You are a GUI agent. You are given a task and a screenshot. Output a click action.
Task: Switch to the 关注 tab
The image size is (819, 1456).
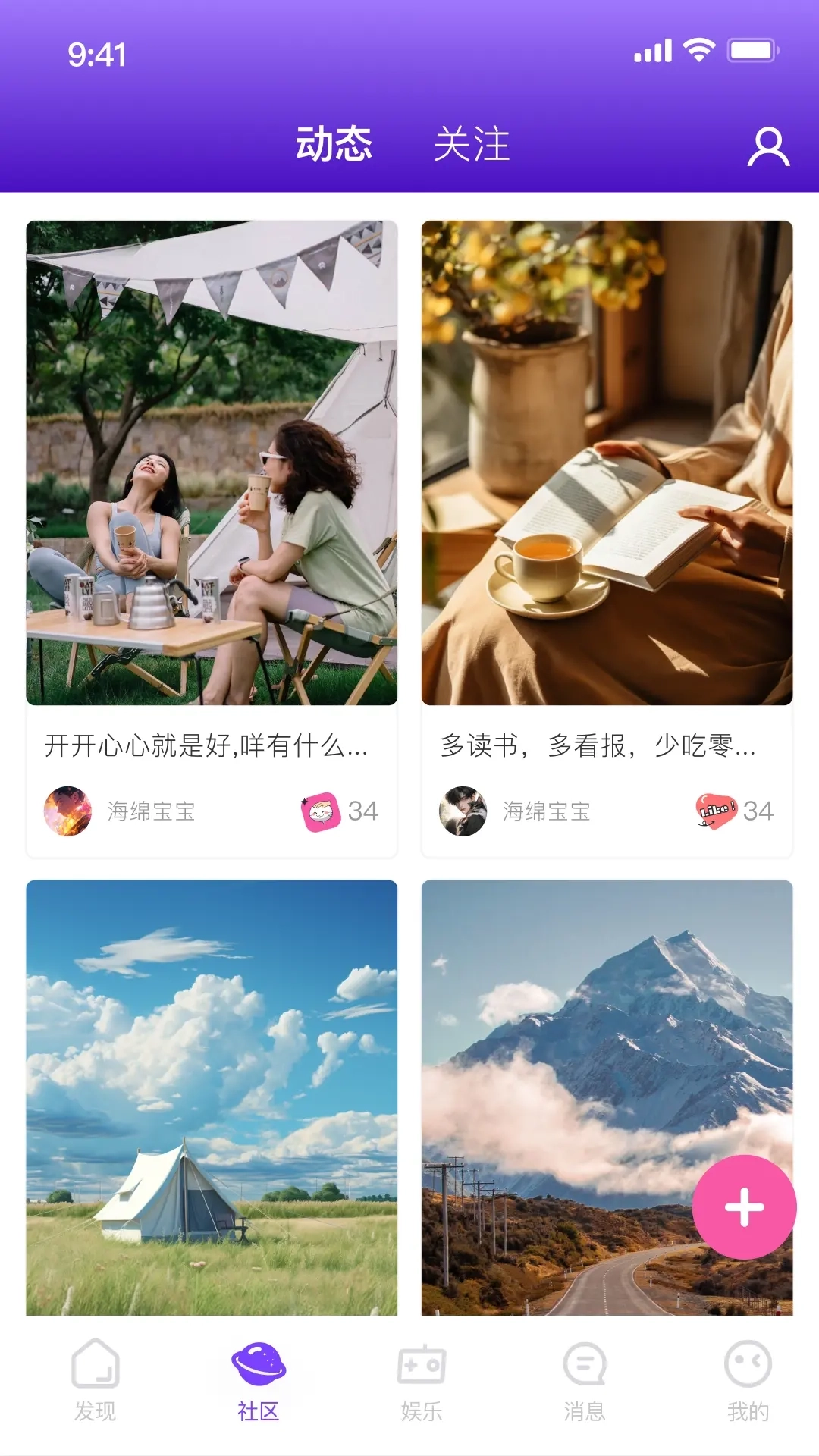(x=472, y=144)
